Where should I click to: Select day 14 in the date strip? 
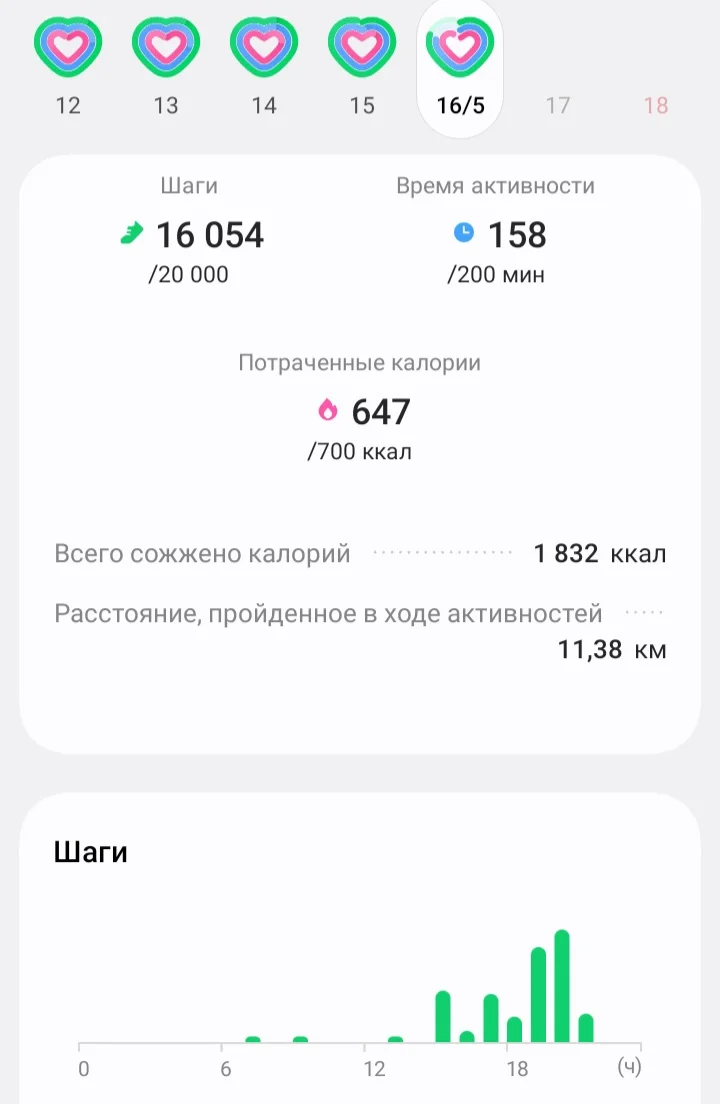pyautogui.click(x=264, y=67)
